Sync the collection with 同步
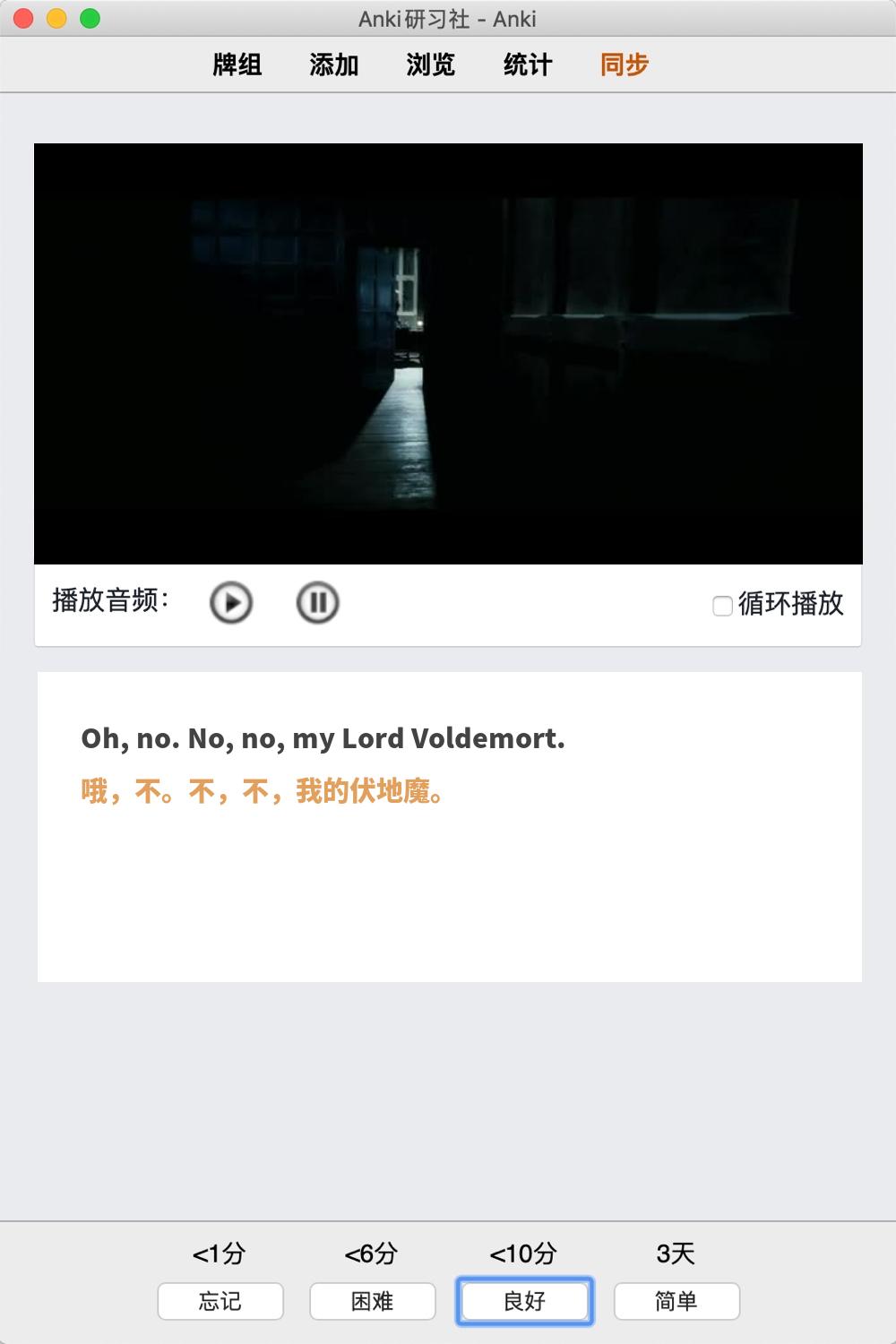This screenshot has width=896, height=1344. (625, 65)
